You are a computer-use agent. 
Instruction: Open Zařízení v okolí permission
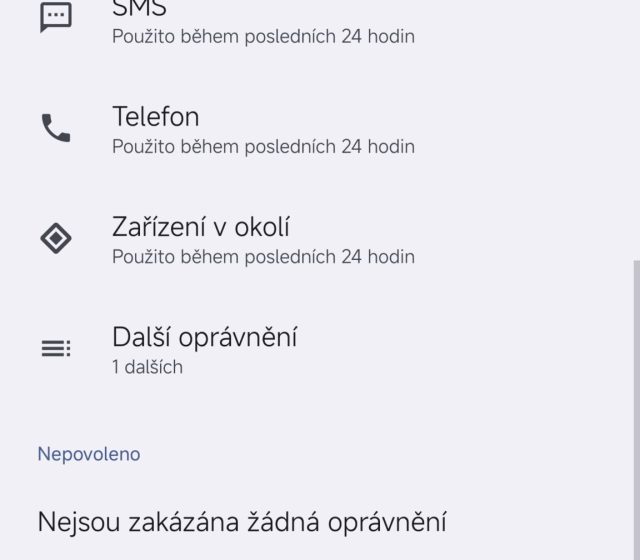[262, 240]
